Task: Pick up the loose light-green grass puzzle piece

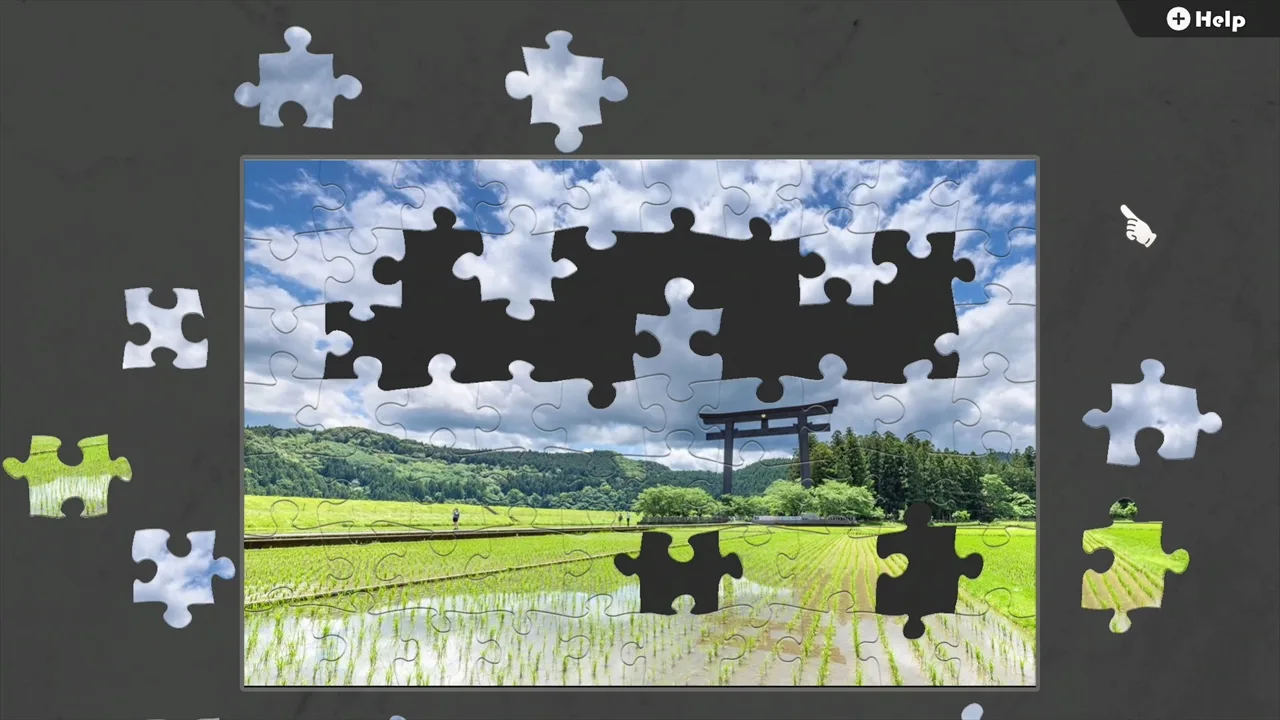Action: (67, 475)
